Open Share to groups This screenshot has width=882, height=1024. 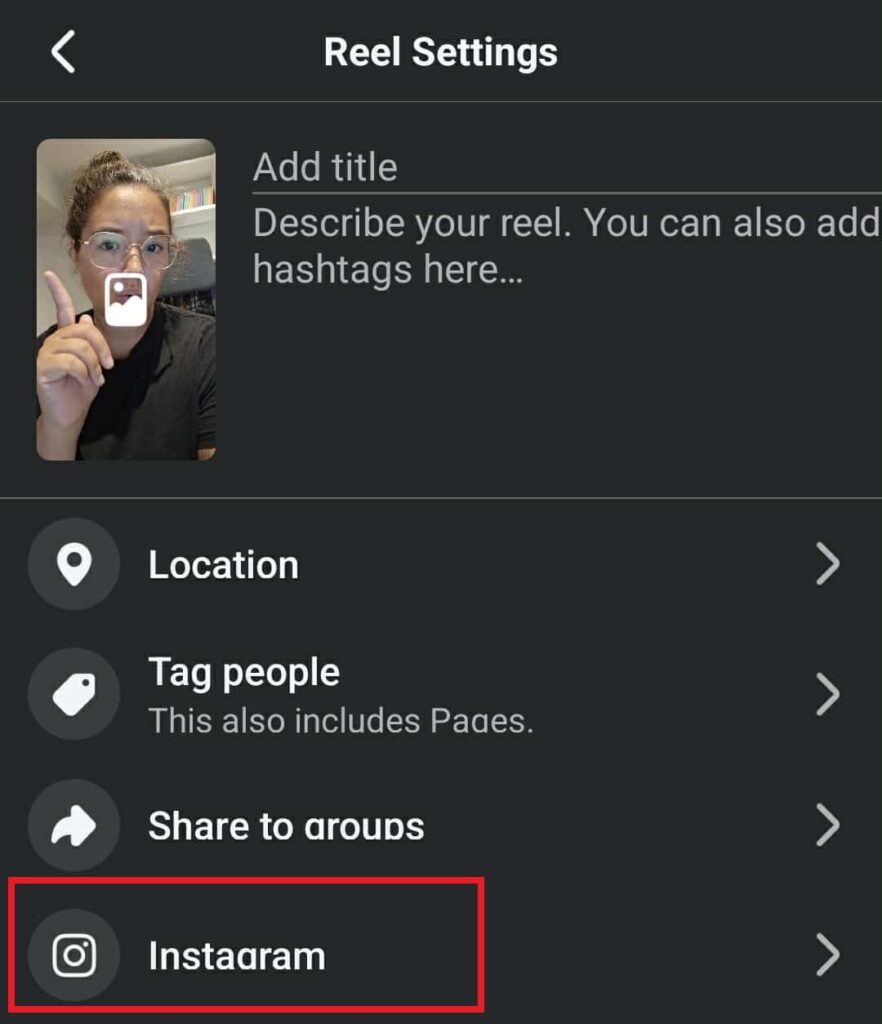pyautogui.click(x=440, y=826)
